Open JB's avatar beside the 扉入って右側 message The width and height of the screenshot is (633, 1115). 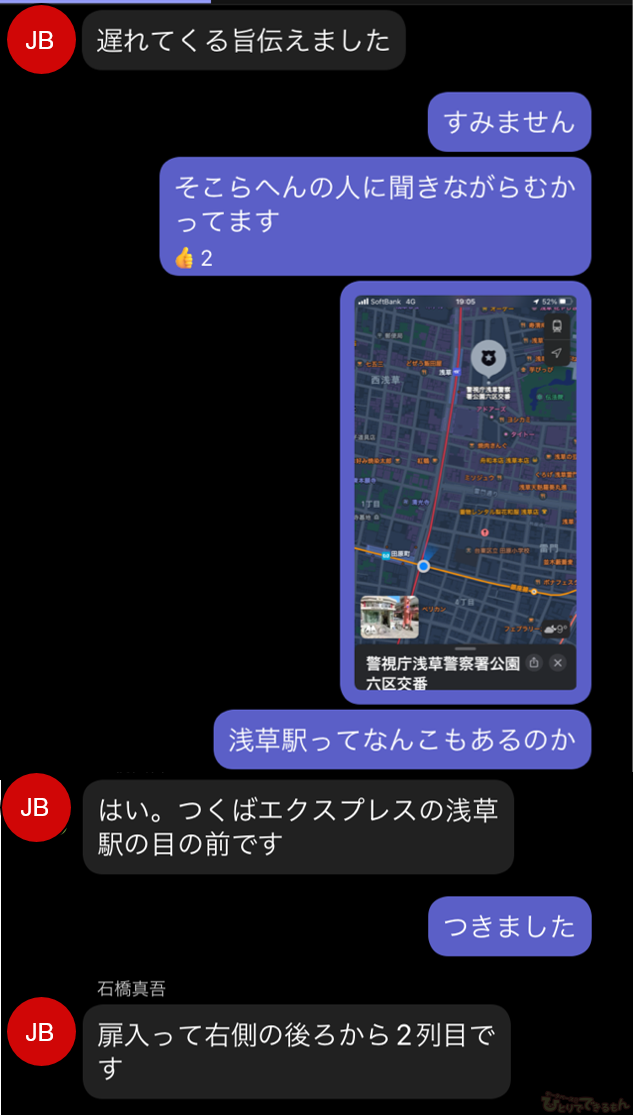40,1033
